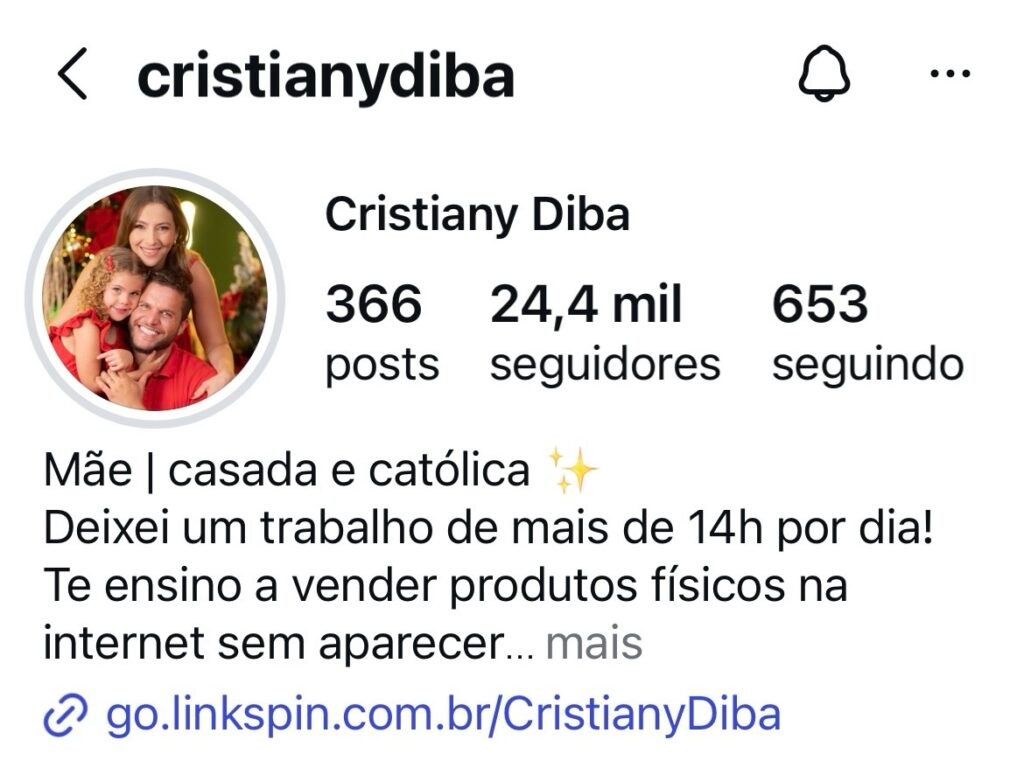View Cristiany Diba's profile picture story

[155, 298]
